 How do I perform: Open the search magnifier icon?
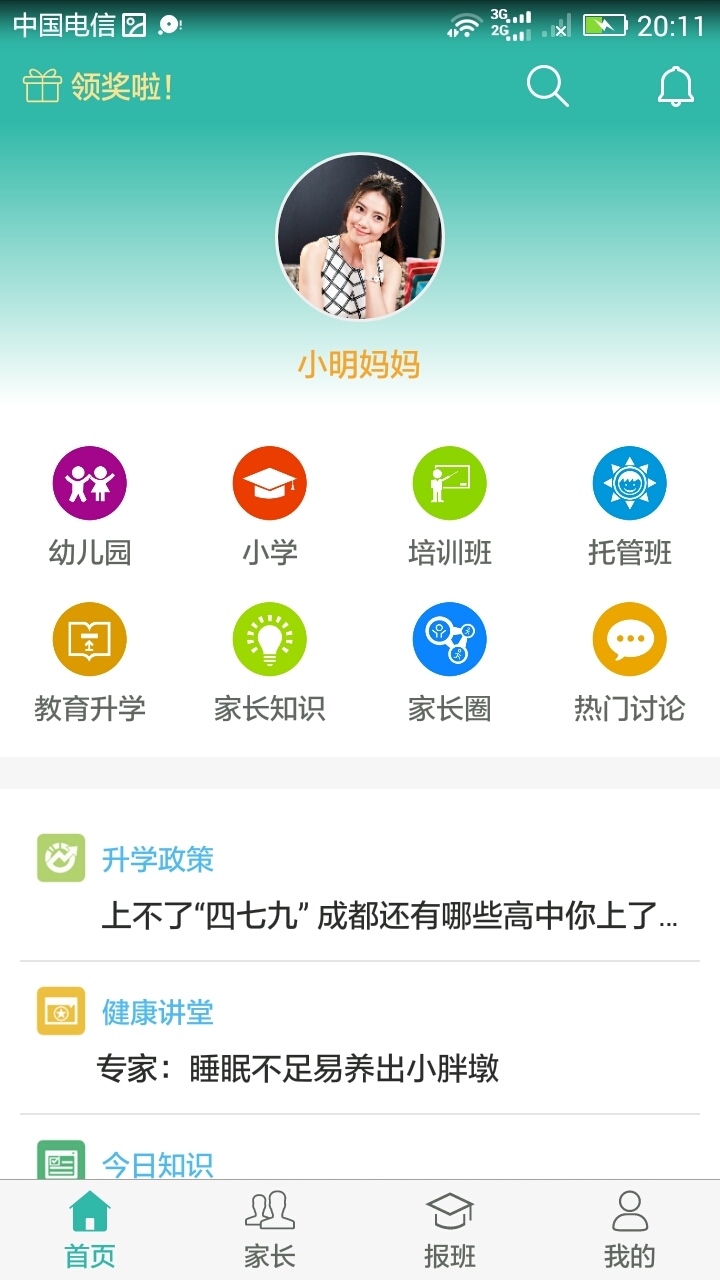547,87
